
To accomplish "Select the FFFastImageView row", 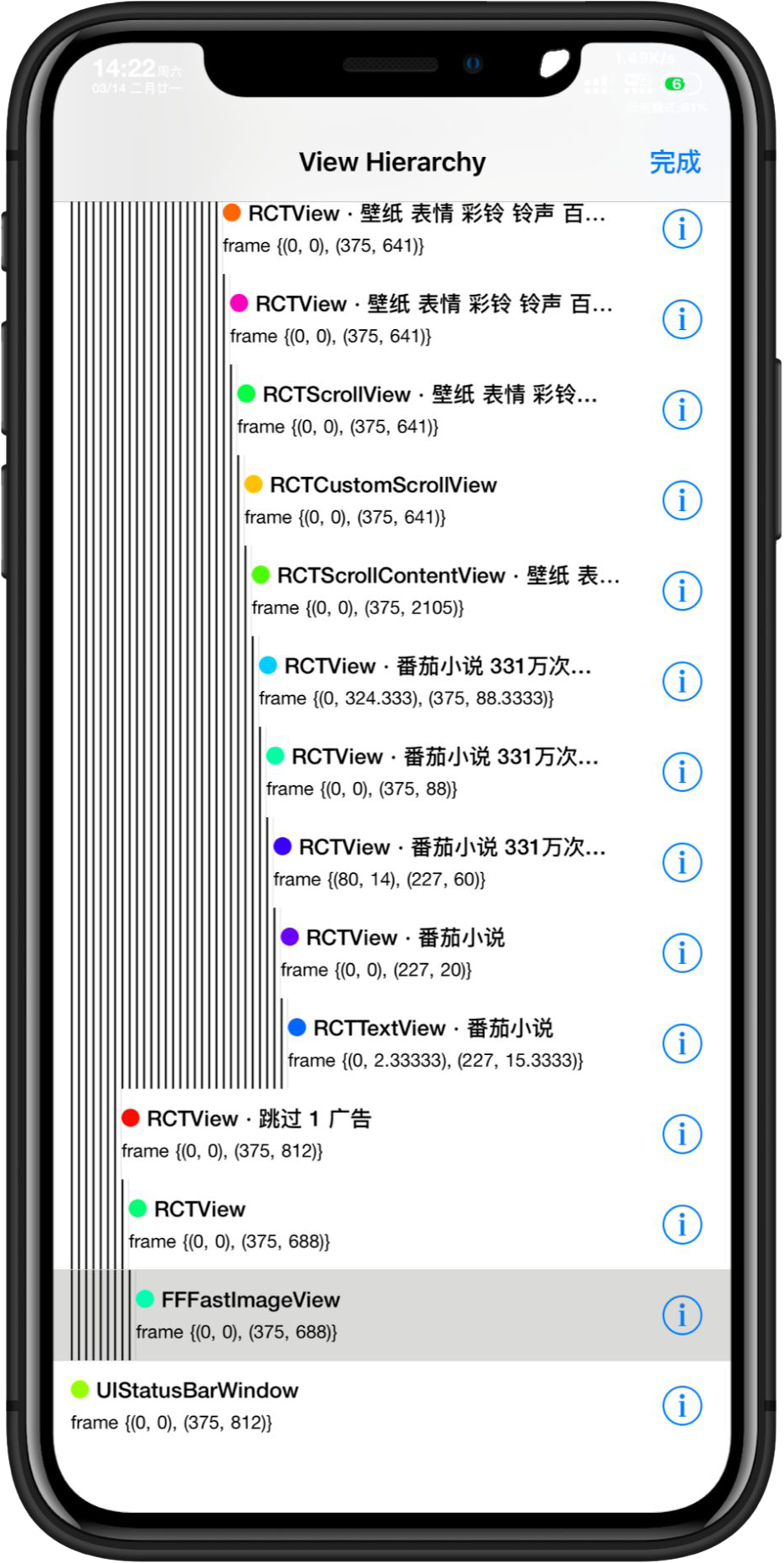I will pos(392,1315).
